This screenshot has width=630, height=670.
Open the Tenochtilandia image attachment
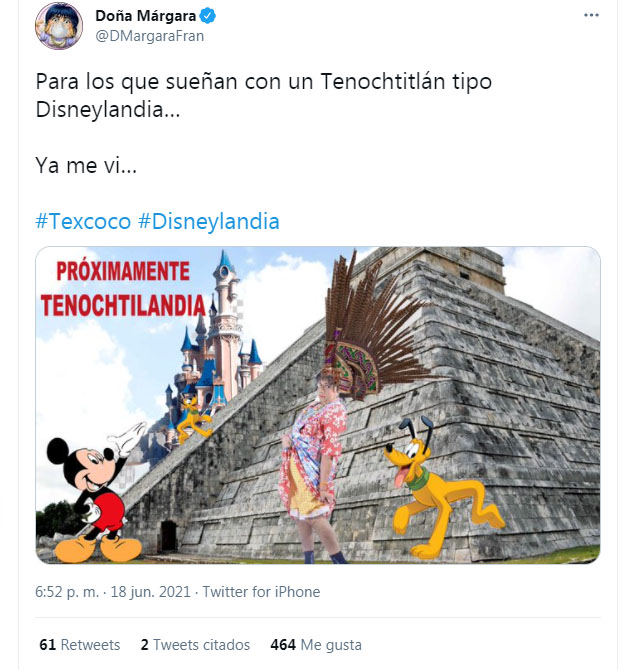(x=318, y=405)
